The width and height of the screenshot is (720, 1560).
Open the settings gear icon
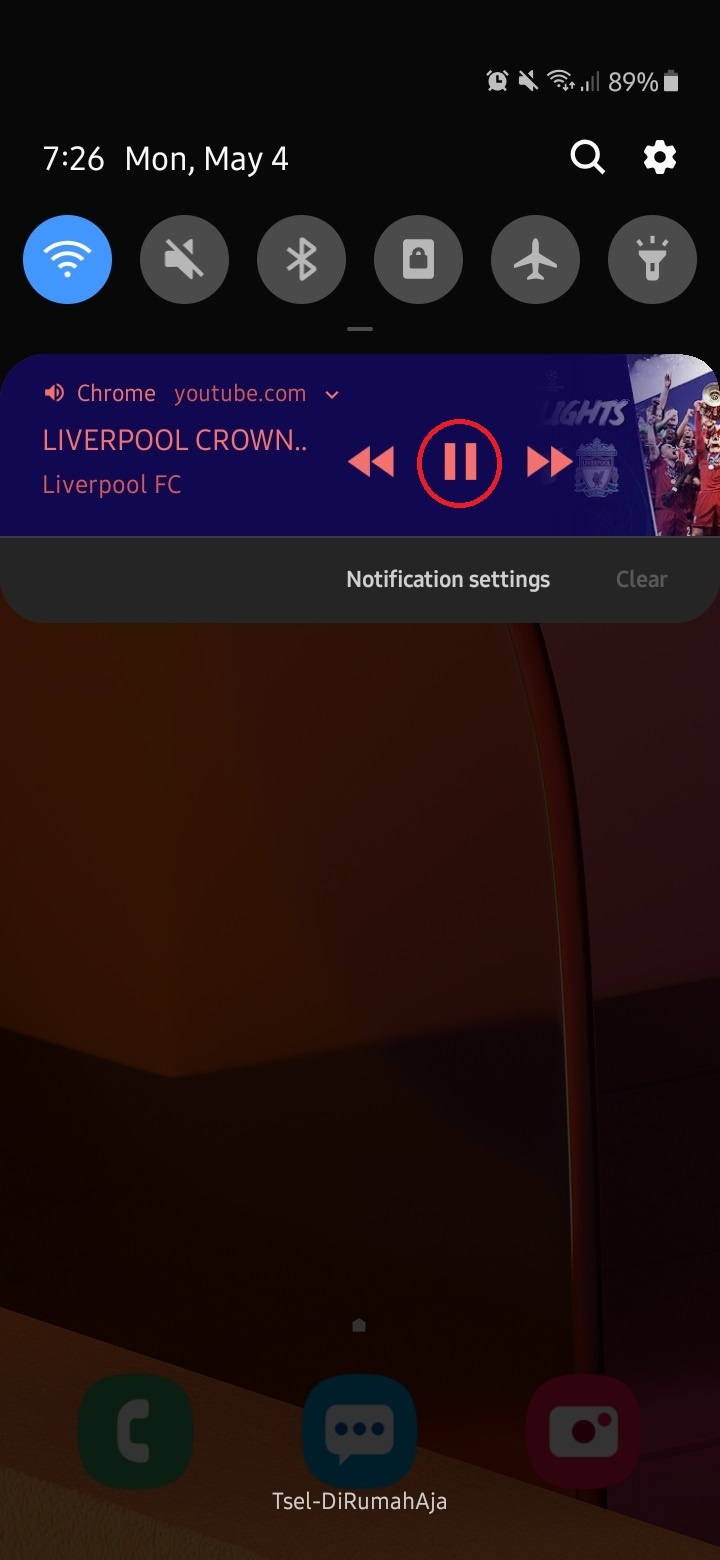pyautogui.click(x=660, y=157)
